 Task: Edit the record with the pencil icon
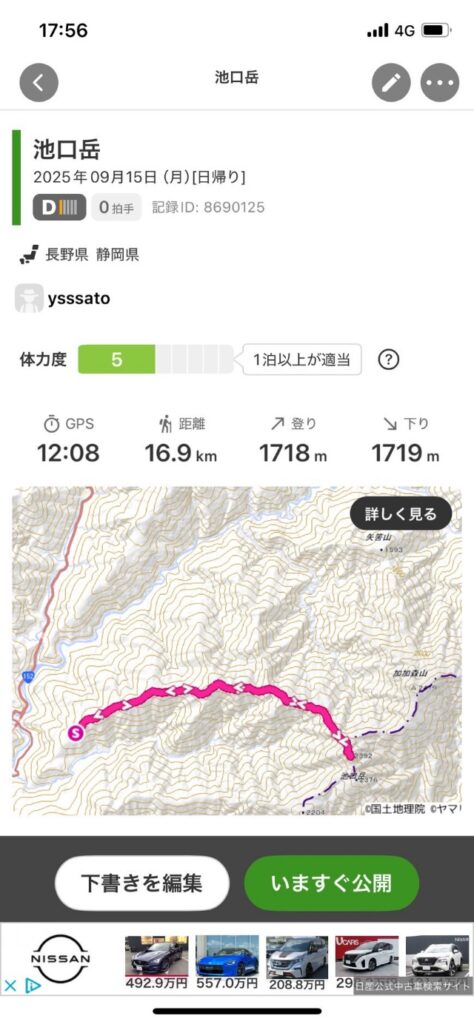coord(391,82)
